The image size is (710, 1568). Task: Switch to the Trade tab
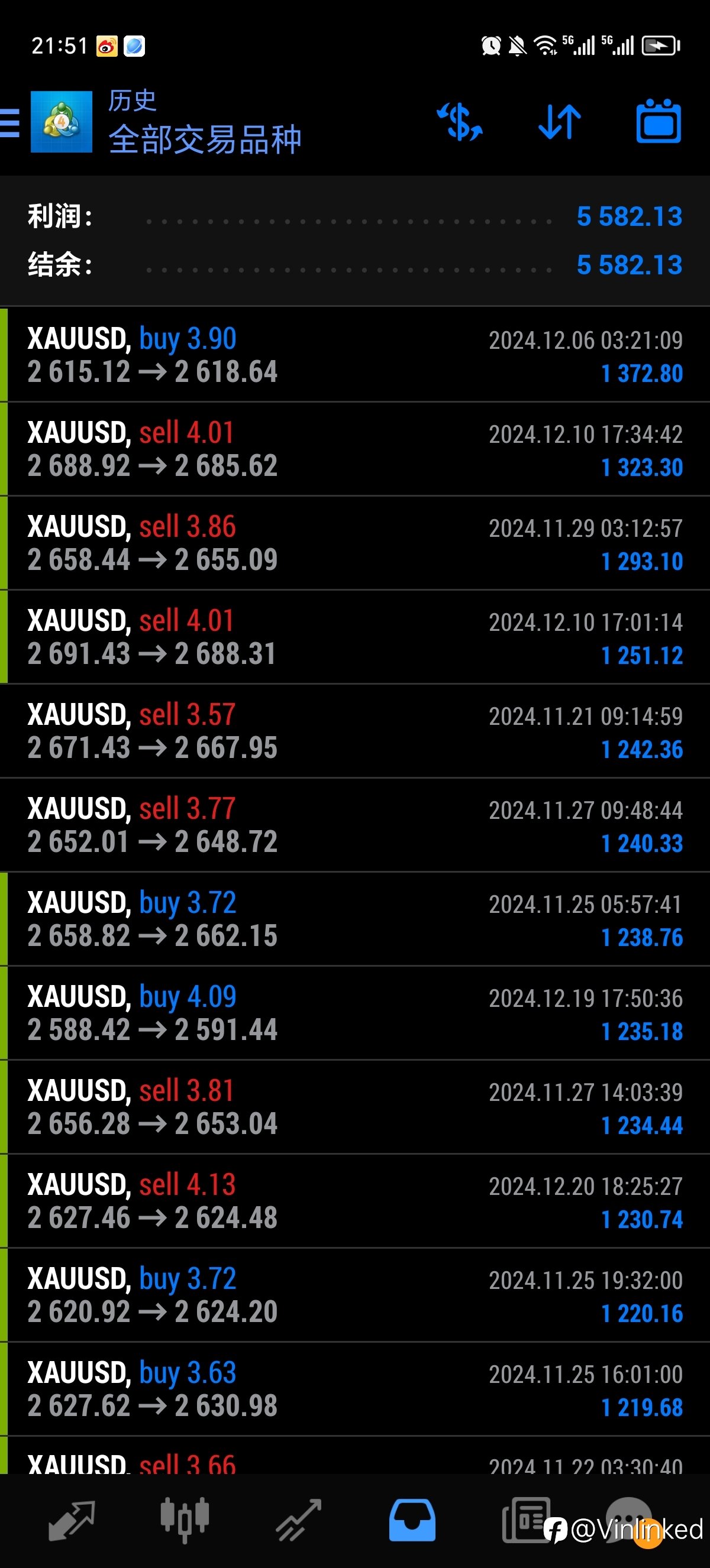click(298, 1521)
